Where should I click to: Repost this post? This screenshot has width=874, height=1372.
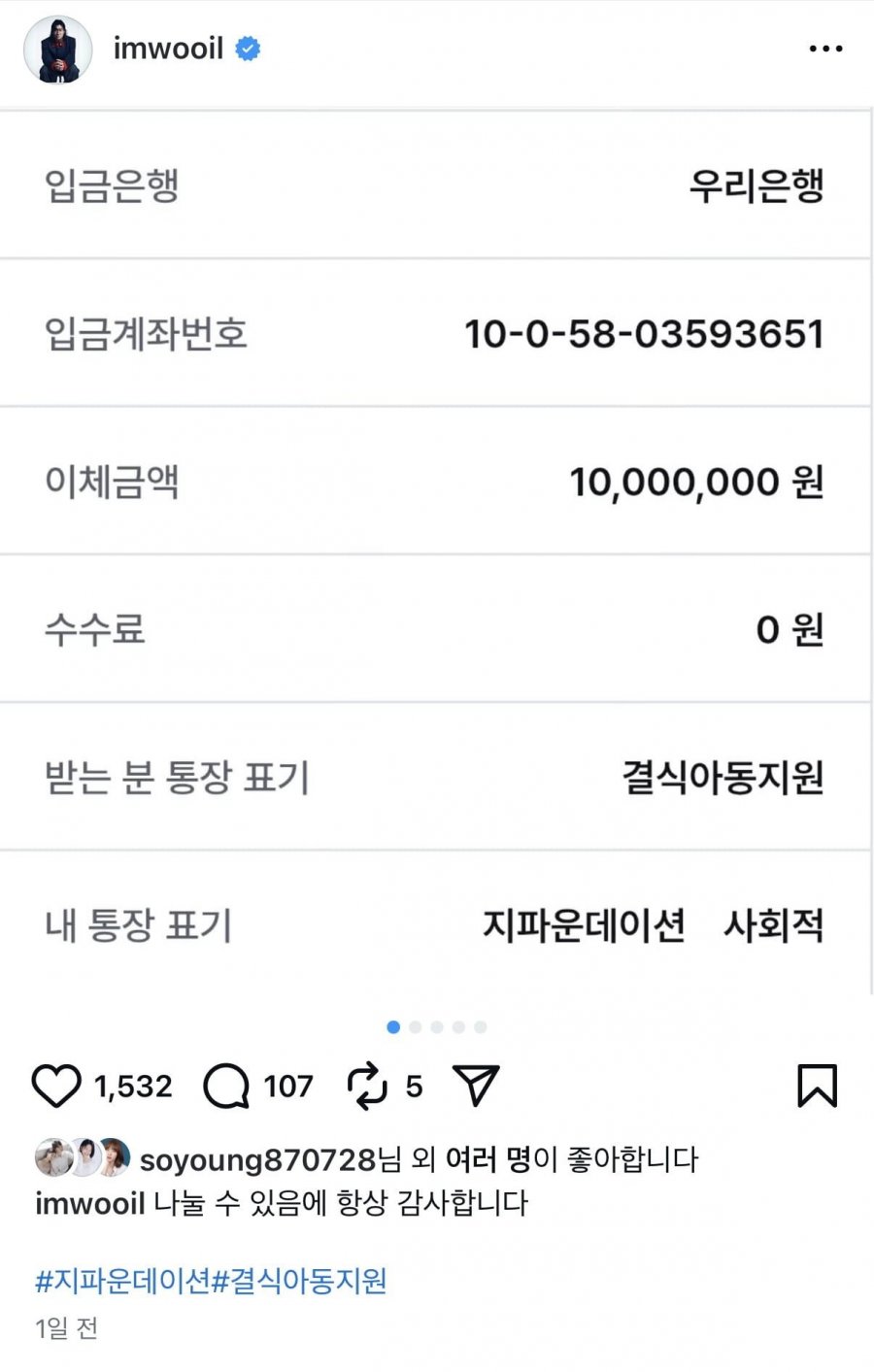point(367,1086)
